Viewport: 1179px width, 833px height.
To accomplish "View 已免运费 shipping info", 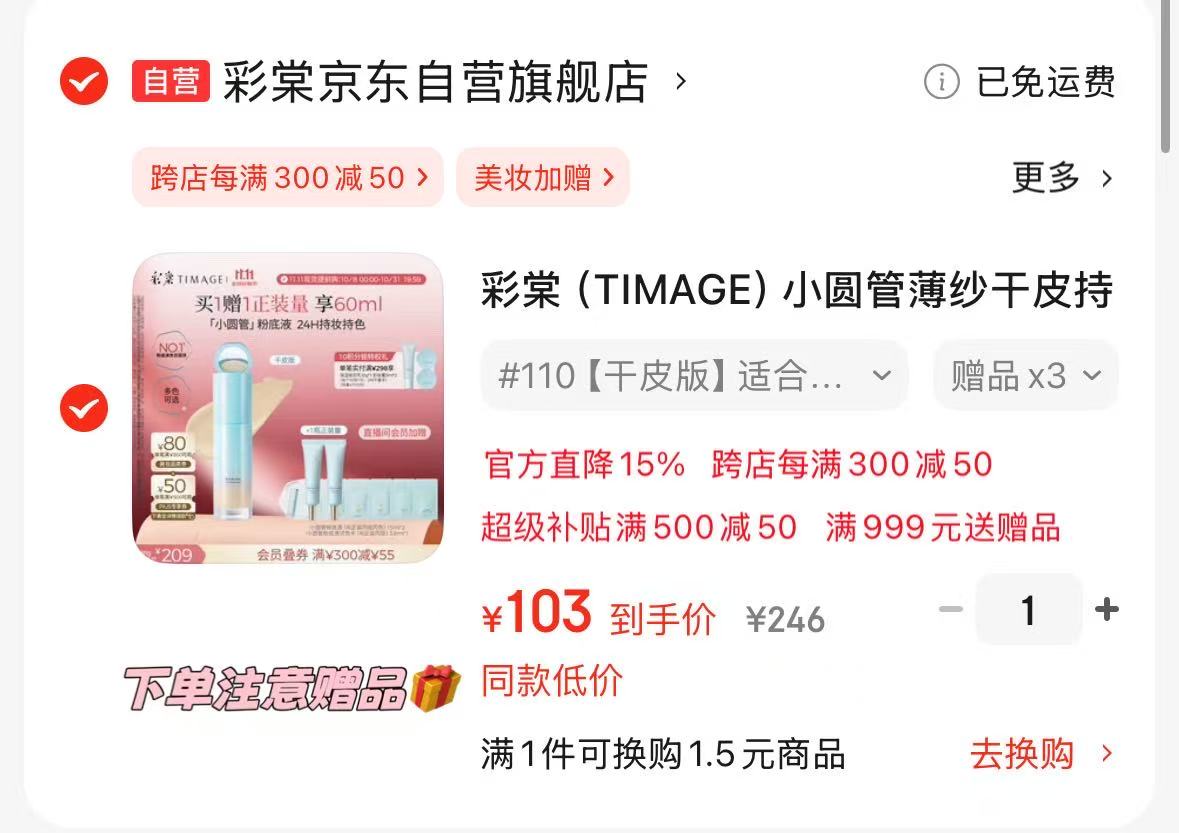I will [1019, 82].
